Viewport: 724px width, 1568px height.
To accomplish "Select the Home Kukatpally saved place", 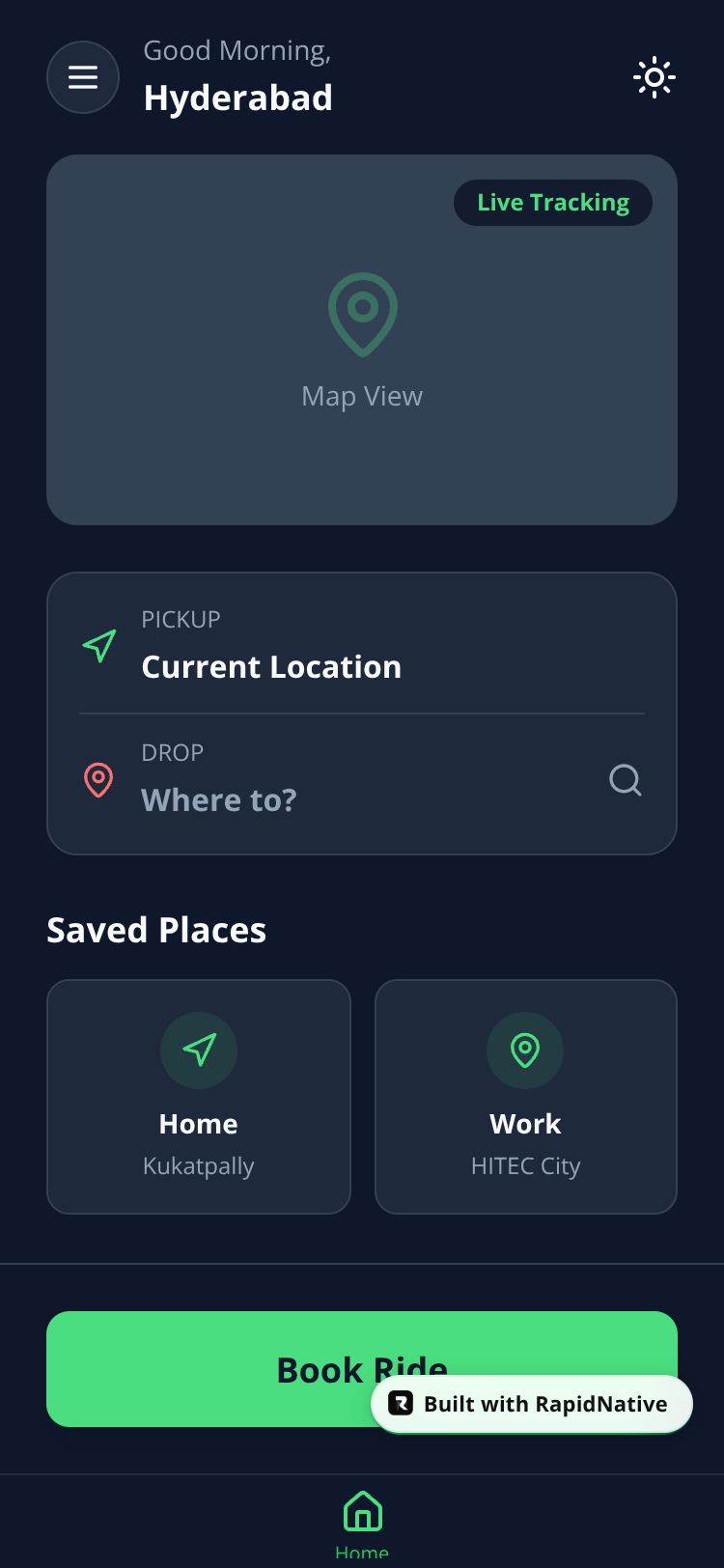I will [x=198, y=1097].
